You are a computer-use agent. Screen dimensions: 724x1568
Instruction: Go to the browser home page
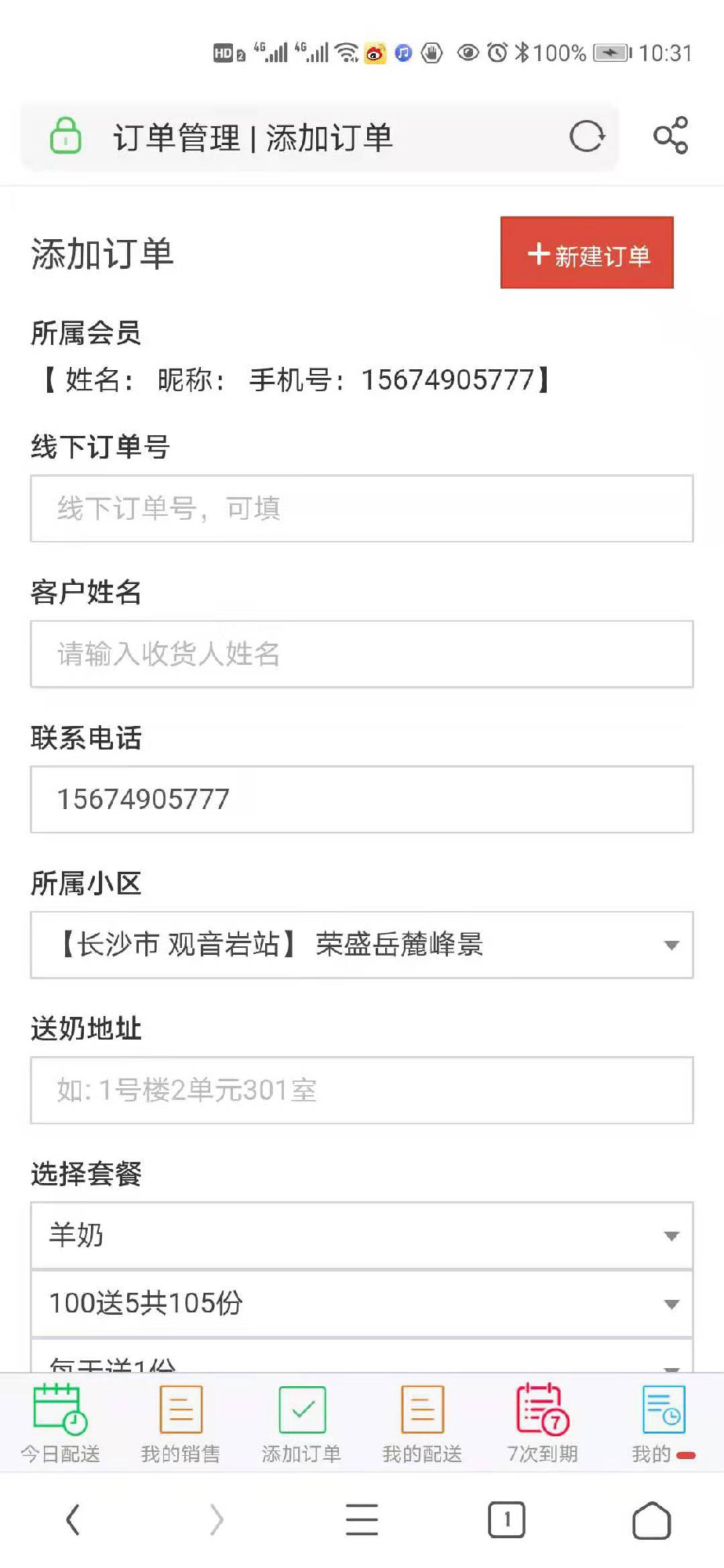652,1520
